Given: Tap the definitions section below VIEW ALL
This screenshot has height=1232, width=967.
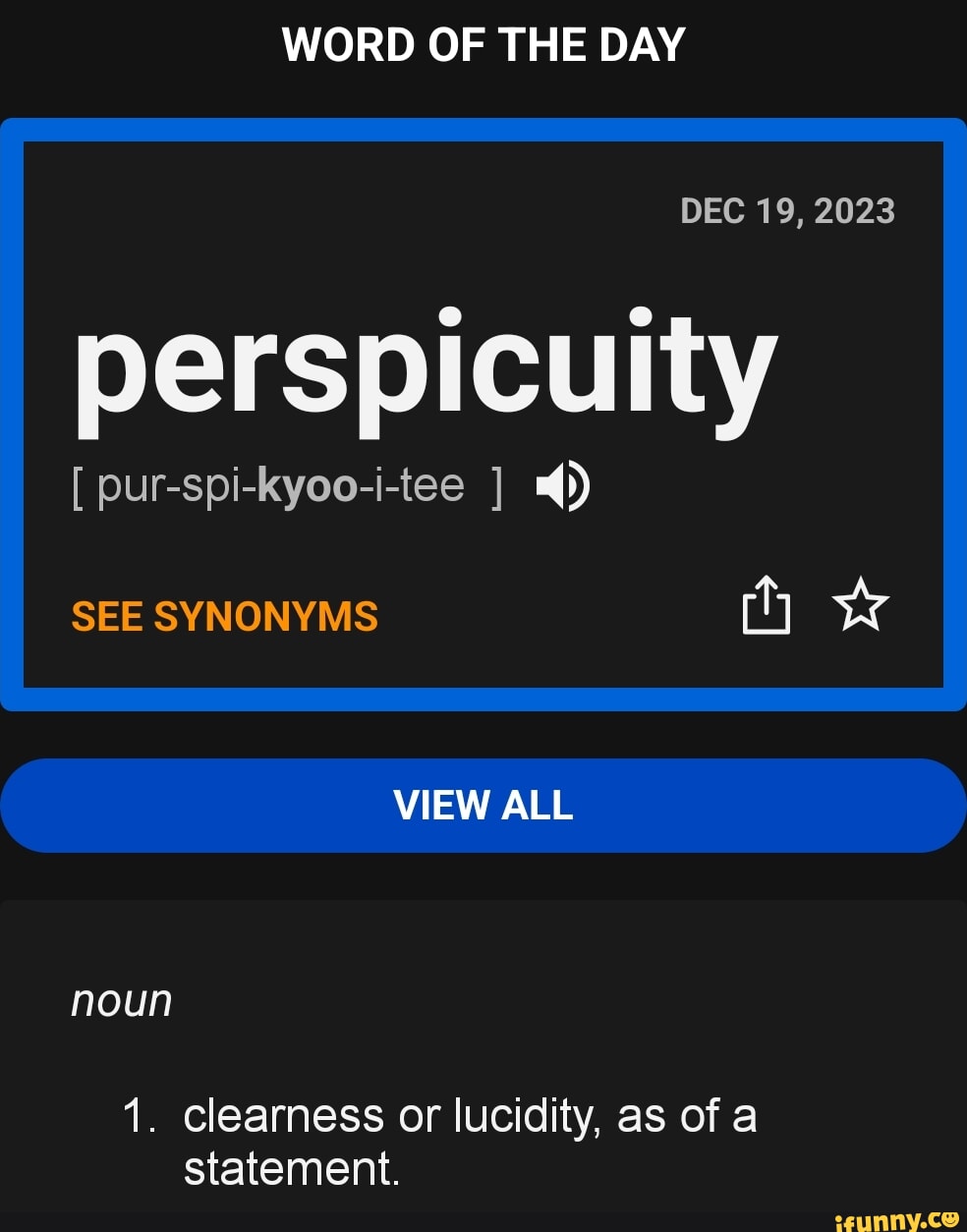Looking at the screenshot, I should coord(483,1061).
